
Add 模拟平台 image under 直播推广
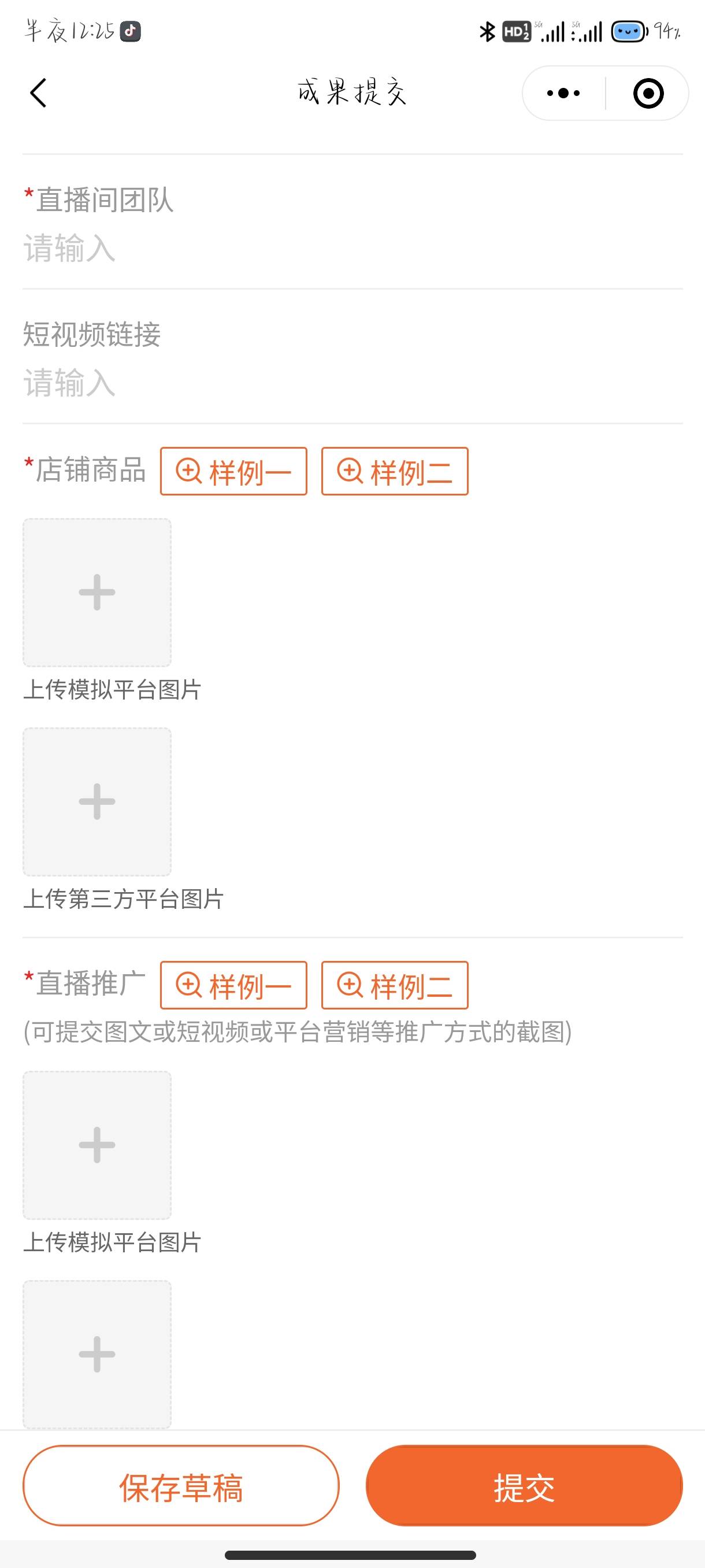(97, 1144)
